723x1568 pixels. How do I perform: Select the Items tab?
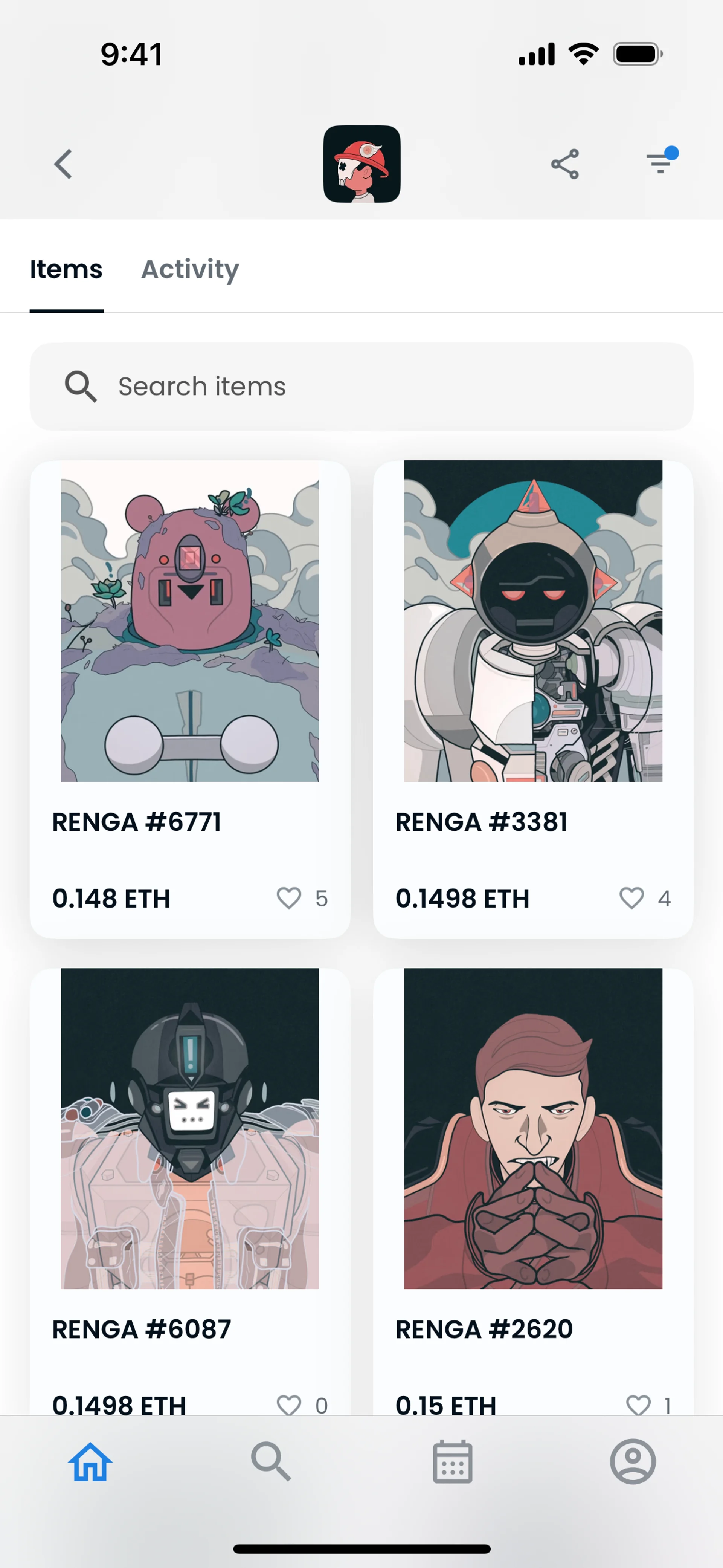tap(66, 269)
